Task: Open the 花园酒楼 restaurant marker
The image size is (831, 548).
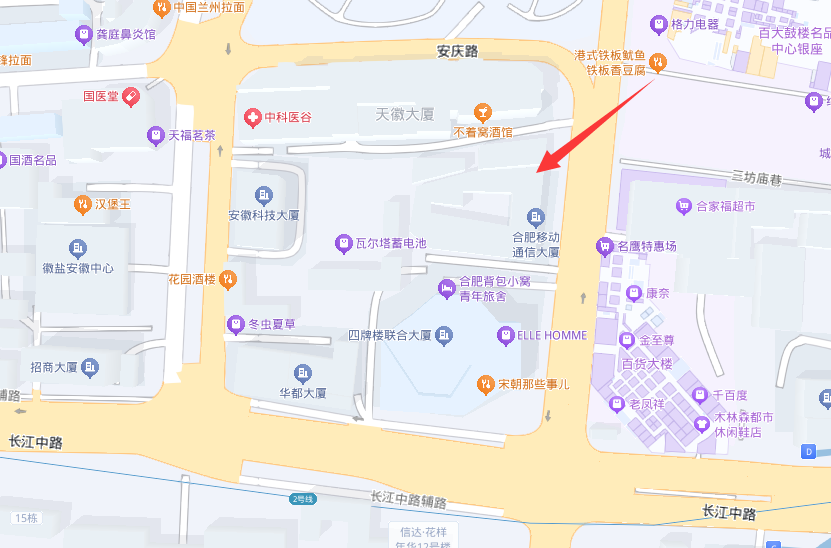Action: click(228, 279)
